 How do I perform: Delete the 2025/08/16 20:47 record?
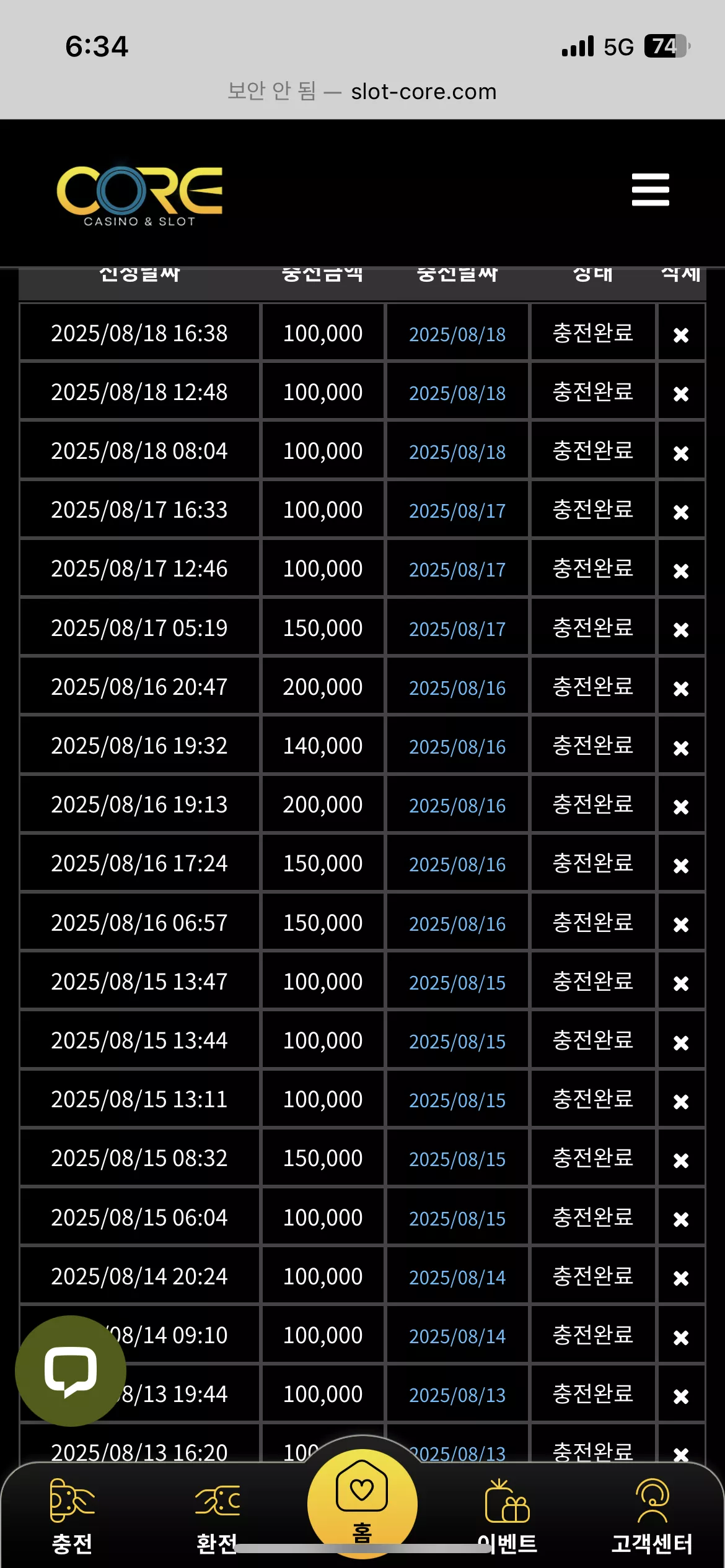tap(681, 689)
